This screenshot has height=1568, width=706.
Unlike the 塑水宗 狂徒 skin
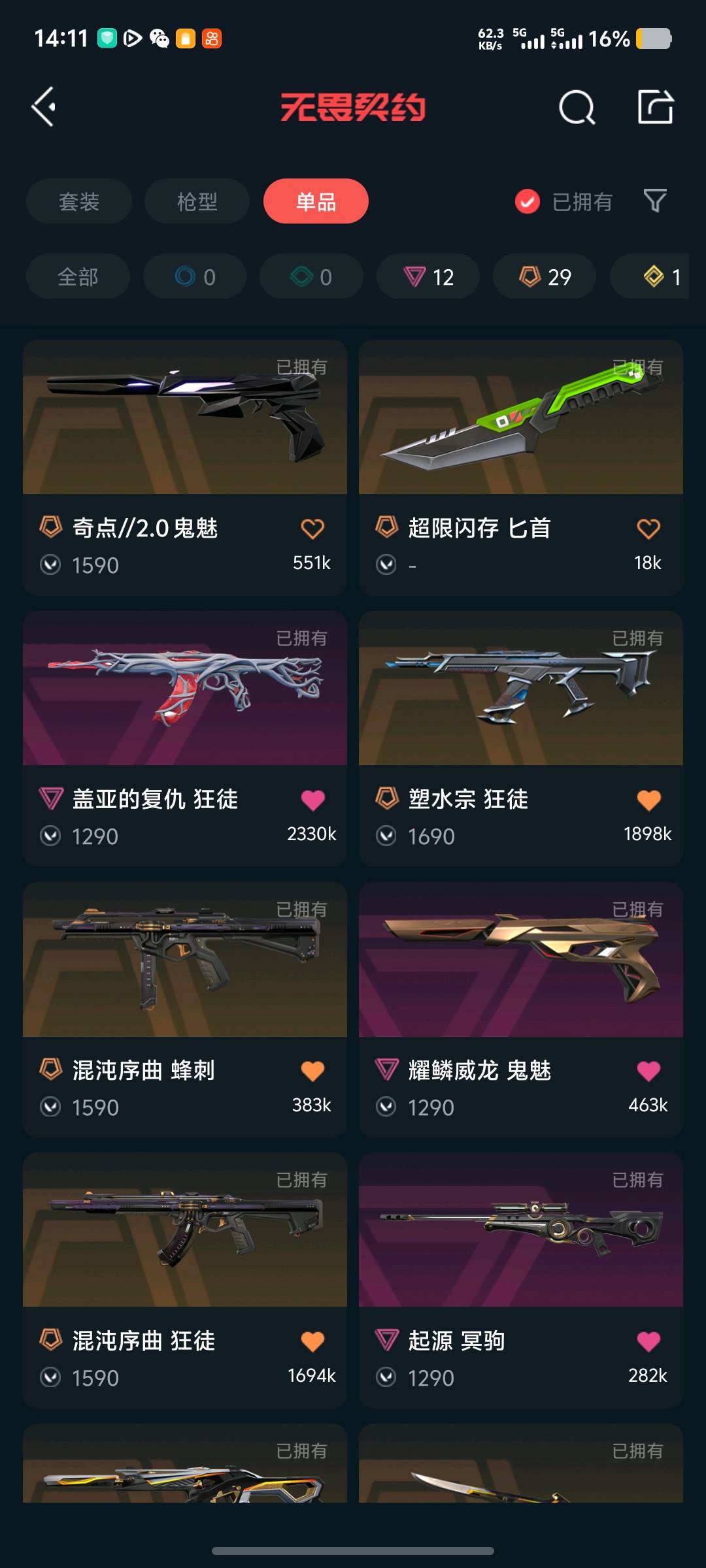[x=648, y=800]
